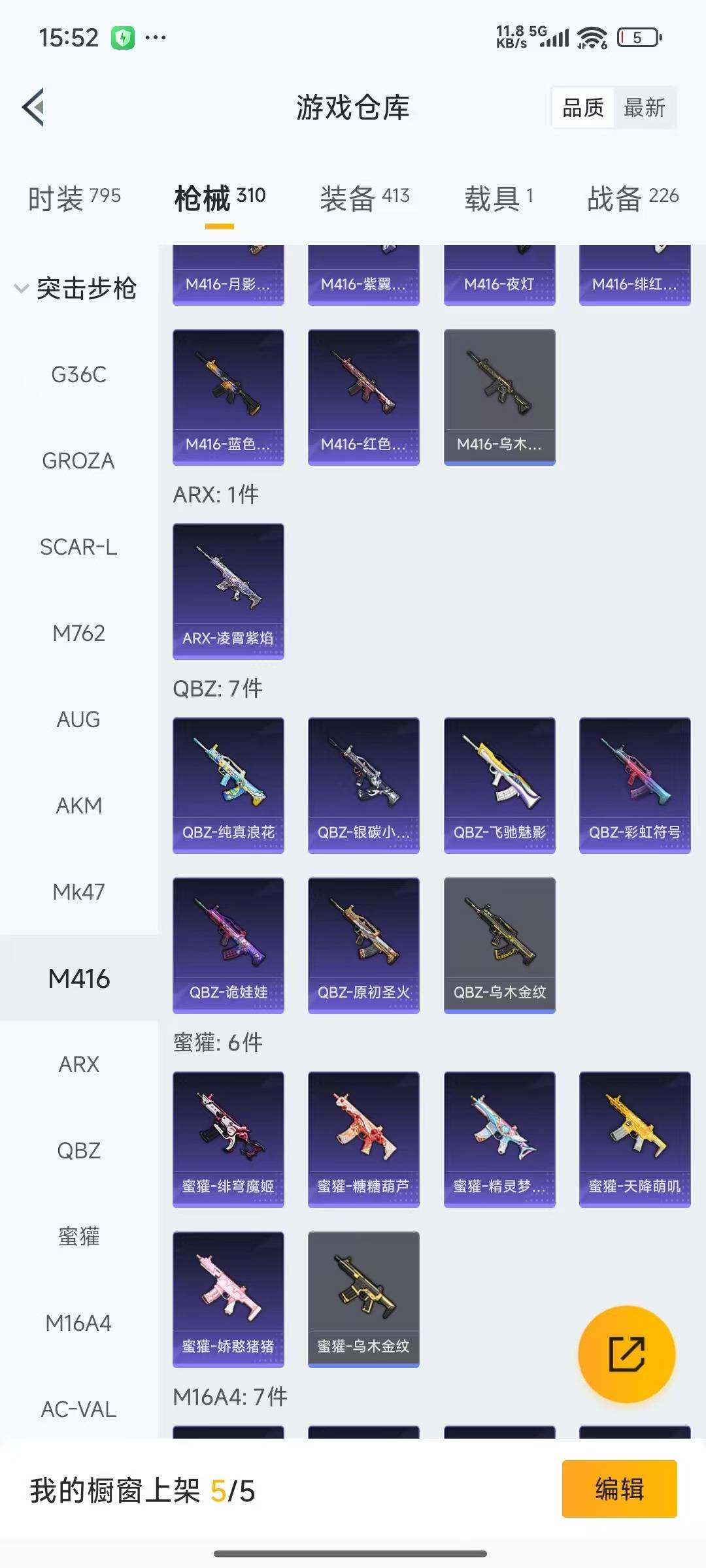Open the 蜜獾-天降萌叽 skin
This screenshot has width=706, height=1568.
(635, 1139)
